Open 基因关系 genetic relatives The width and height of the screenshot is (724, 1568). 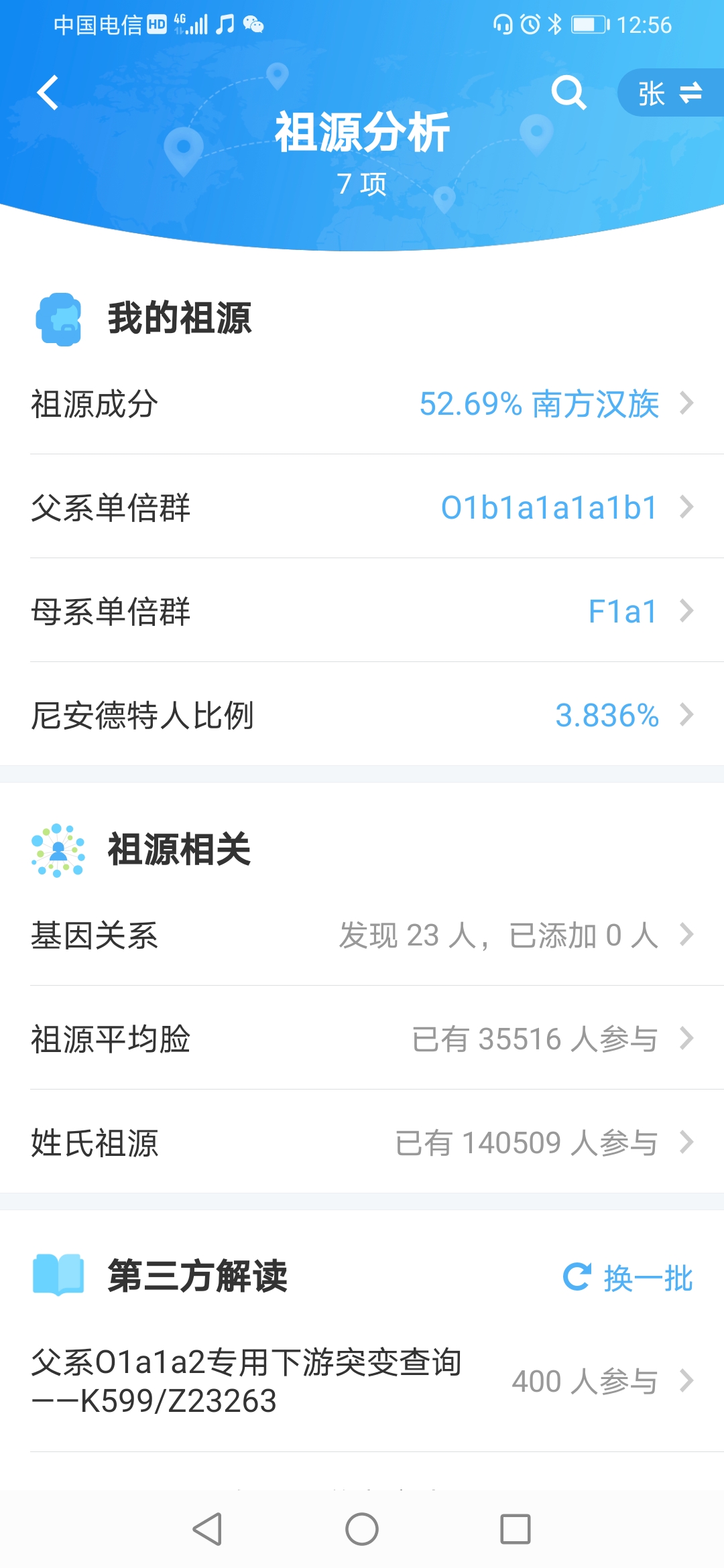coord(362,935)
